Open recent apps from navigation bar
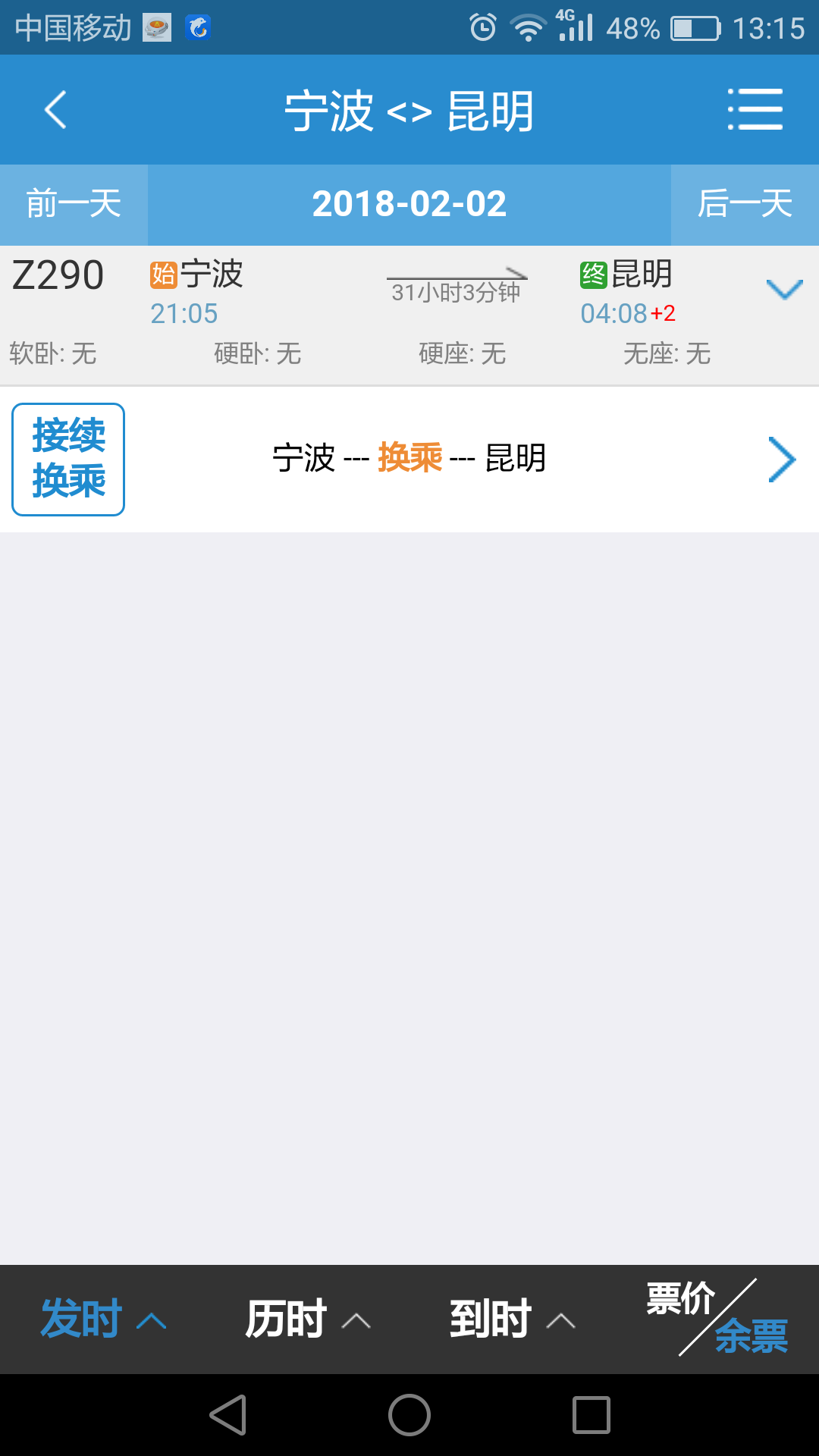Screen dimensions: 819x1456 tap(591, 1415)
